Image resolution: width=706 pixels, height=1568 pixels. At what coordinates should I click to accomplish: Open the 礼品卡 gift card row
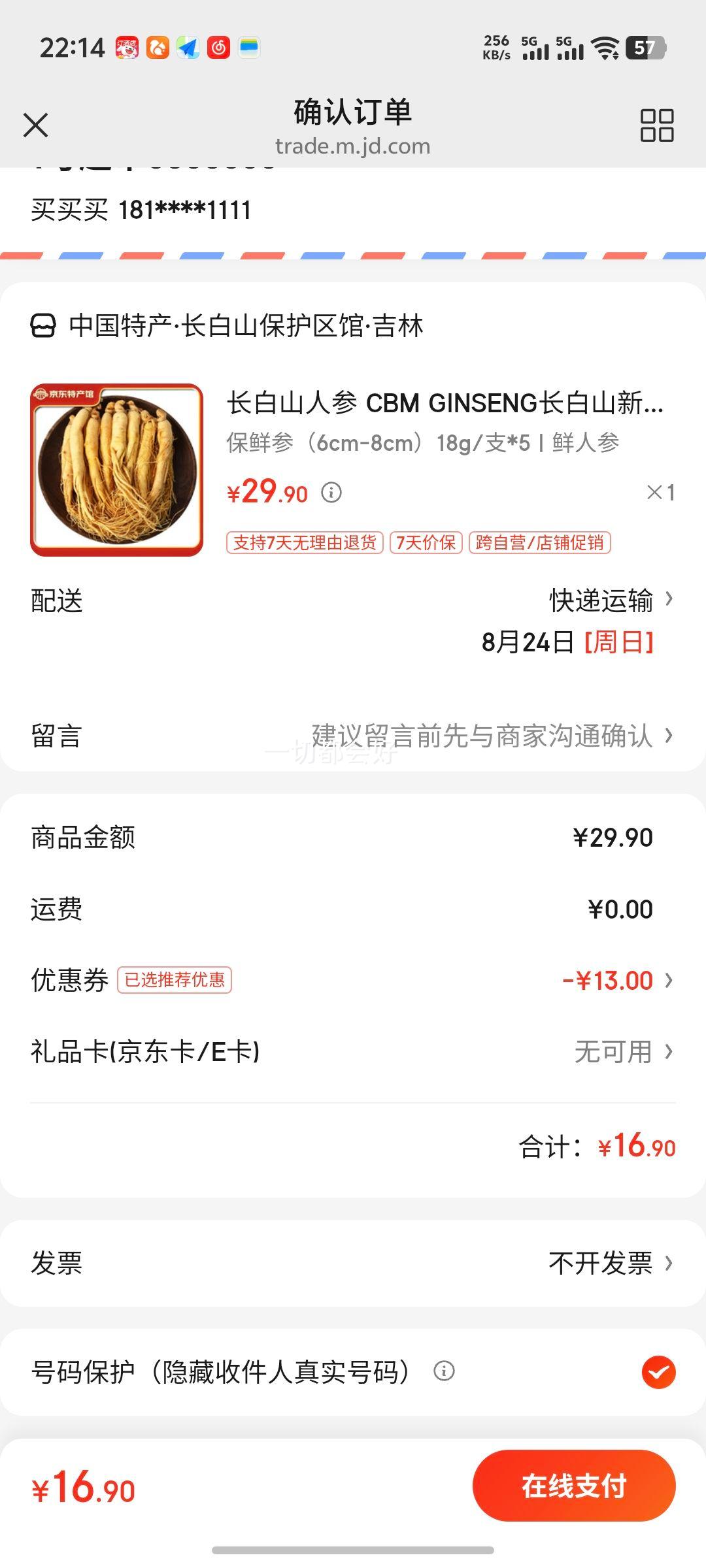coord(353,1052)
